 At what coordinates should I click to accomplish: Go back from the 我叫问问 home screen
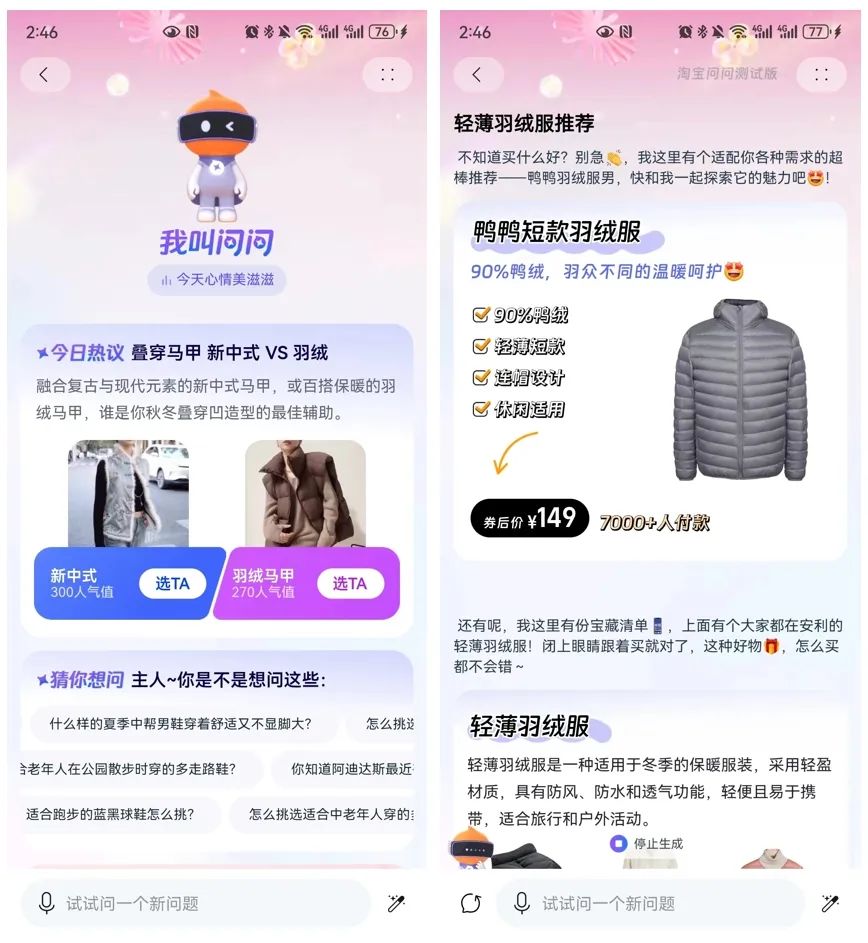(44, 74)
